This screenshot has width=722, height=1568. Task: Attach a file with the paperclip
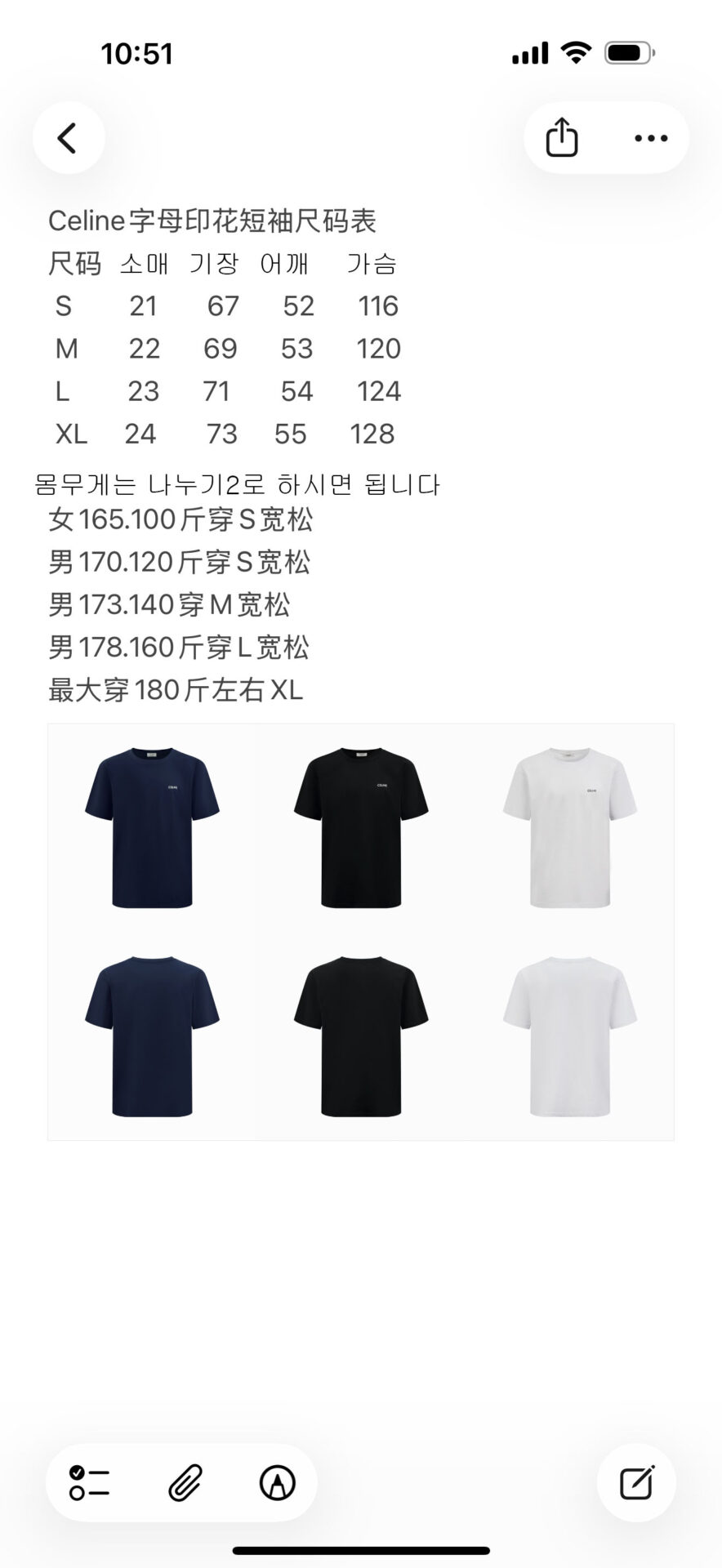(185, 1482)
